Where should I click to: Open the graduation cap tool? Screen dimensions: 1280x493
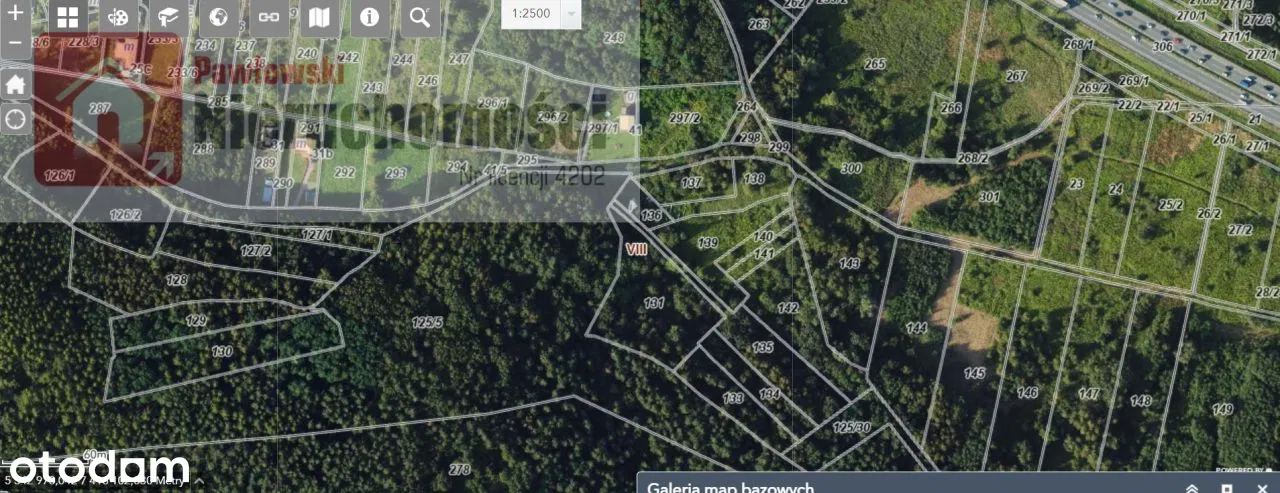(x=168, y=17)
